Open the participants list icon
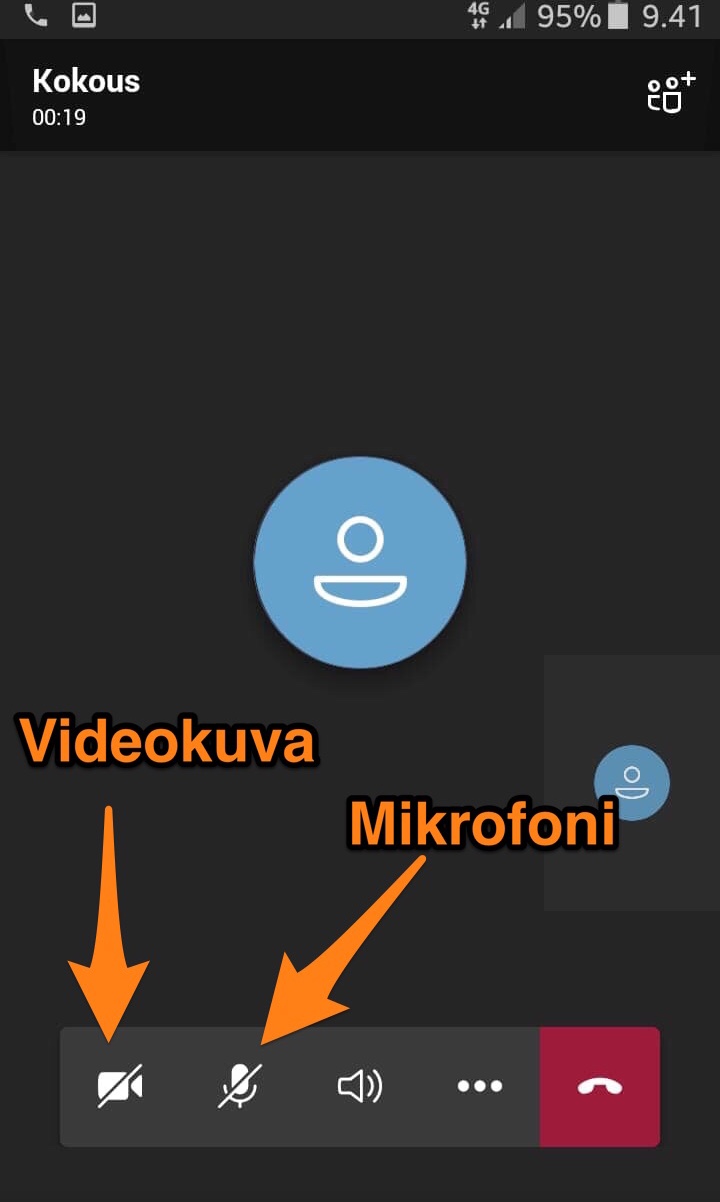Viewport: 720px width, 1202px height. [x=670, y=94]
